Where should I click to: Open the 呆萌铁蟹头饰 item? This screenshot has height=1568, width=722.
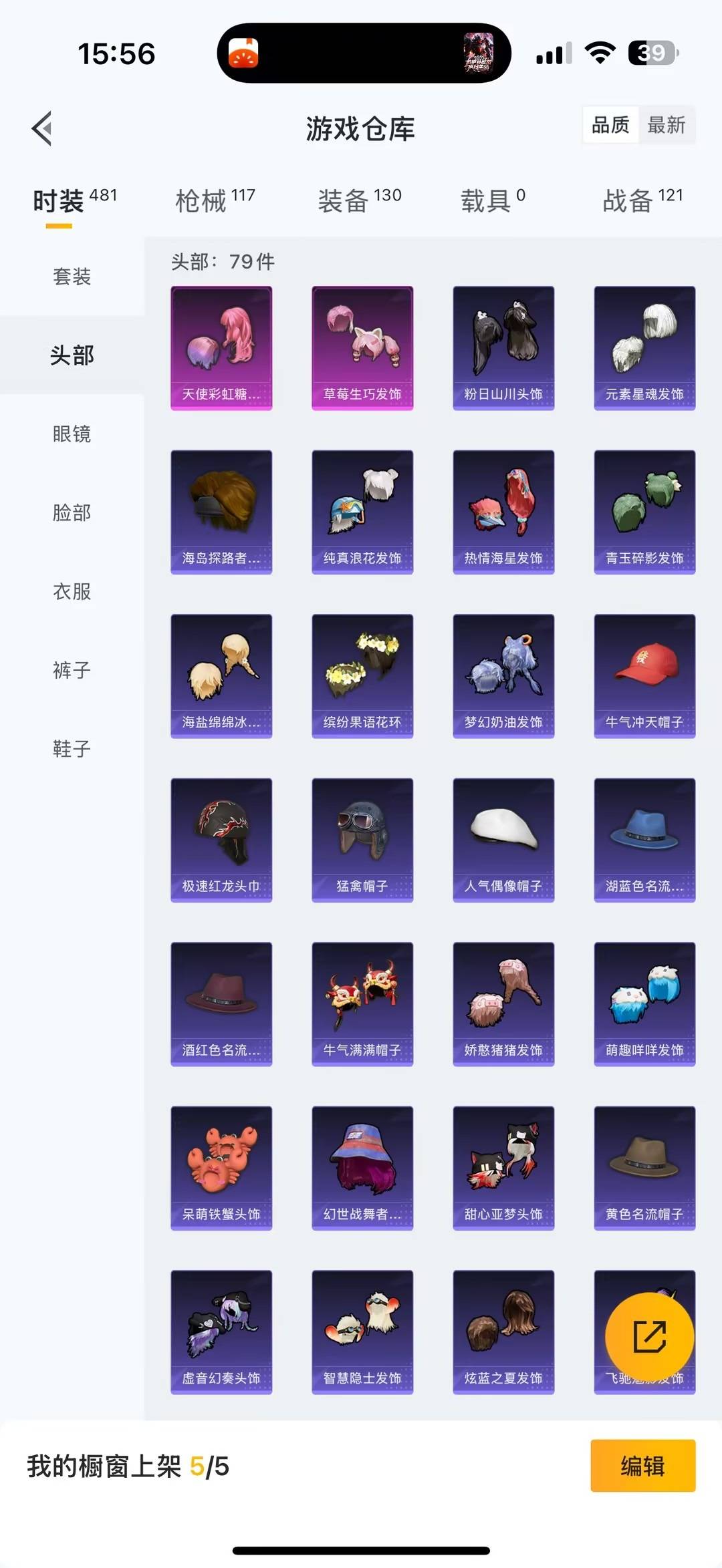tap(221, 1168)
